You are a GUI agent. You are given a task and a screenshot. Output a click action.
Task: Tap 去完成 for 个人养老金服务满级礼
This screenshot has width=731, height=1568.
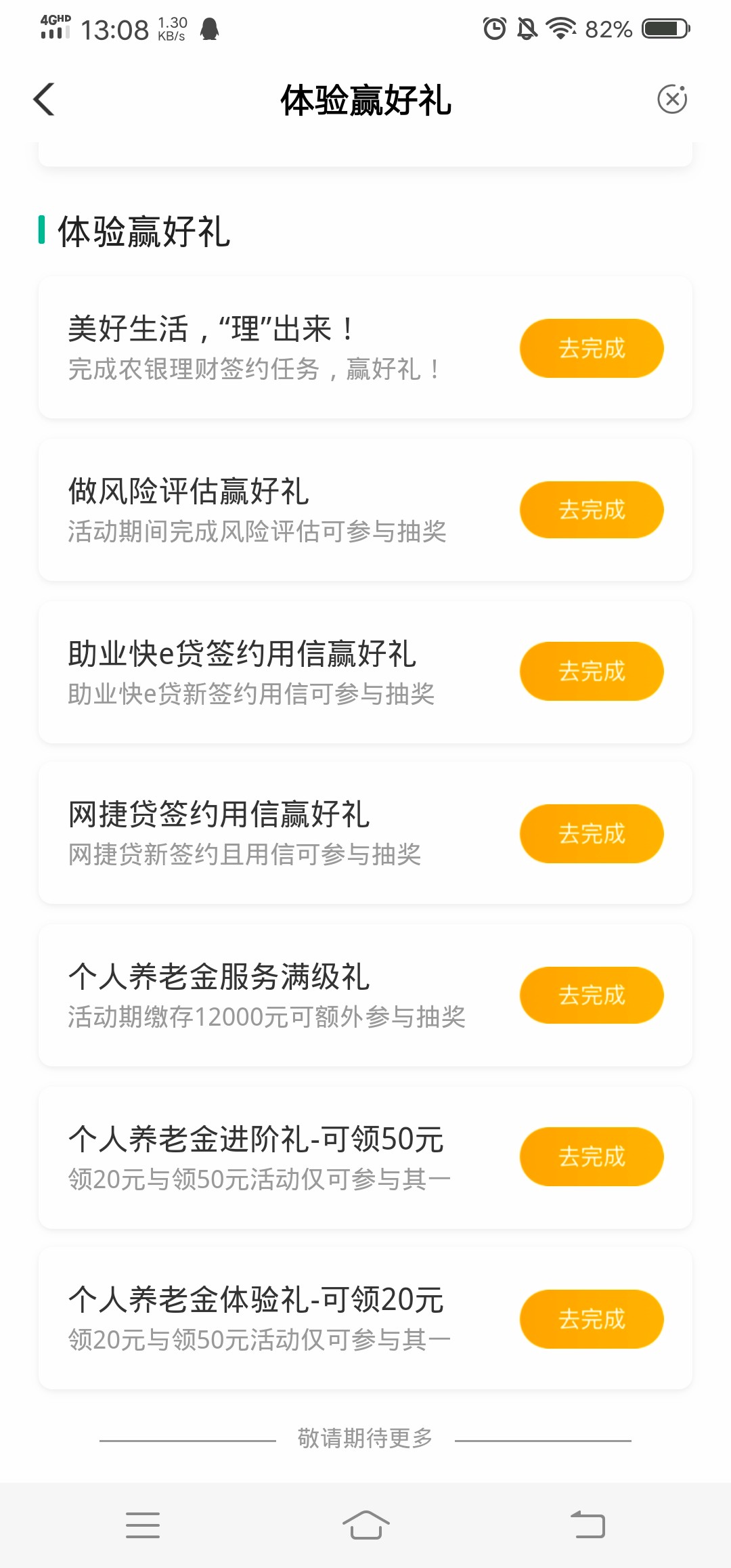[x=592, y=995]
